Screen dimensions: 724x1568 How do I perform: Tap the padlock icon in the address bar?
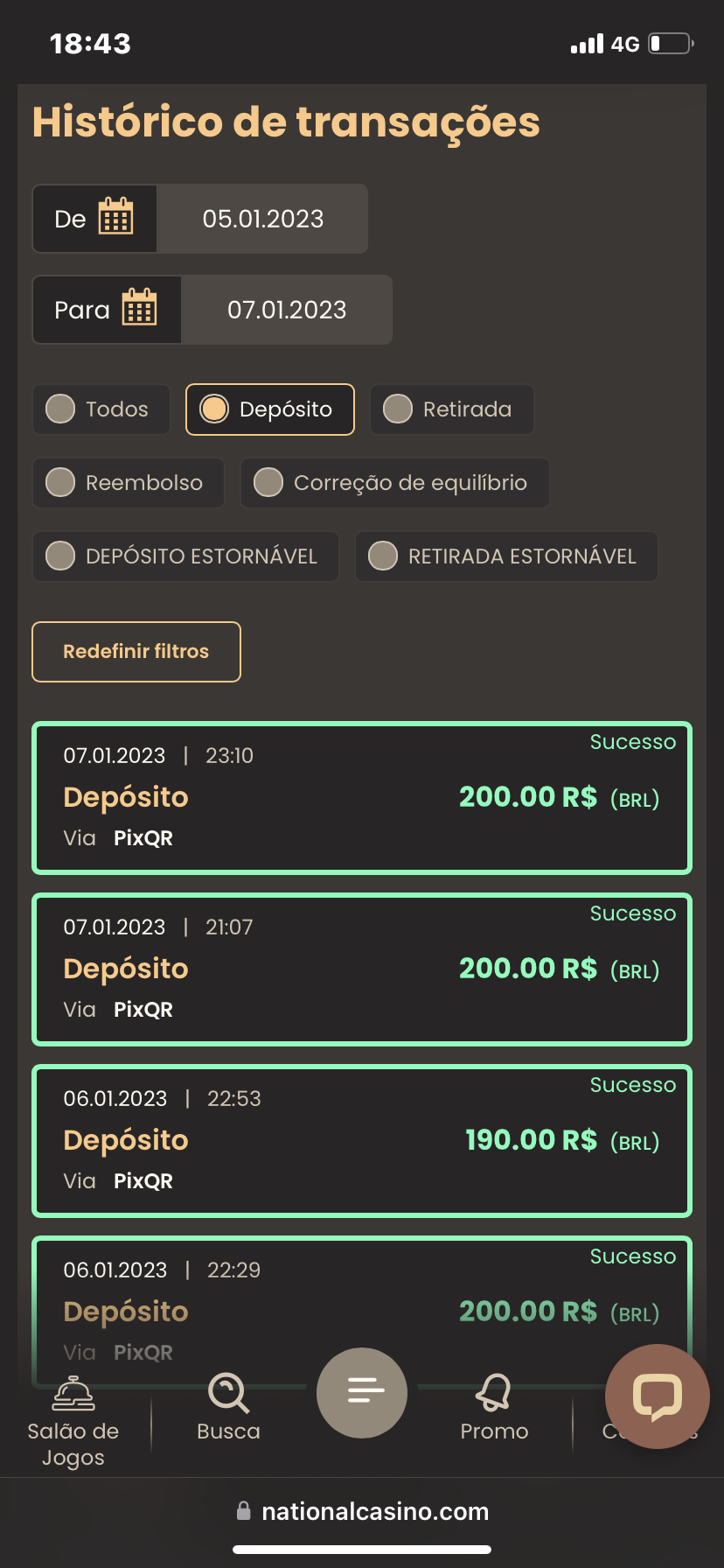point(243,1510)
